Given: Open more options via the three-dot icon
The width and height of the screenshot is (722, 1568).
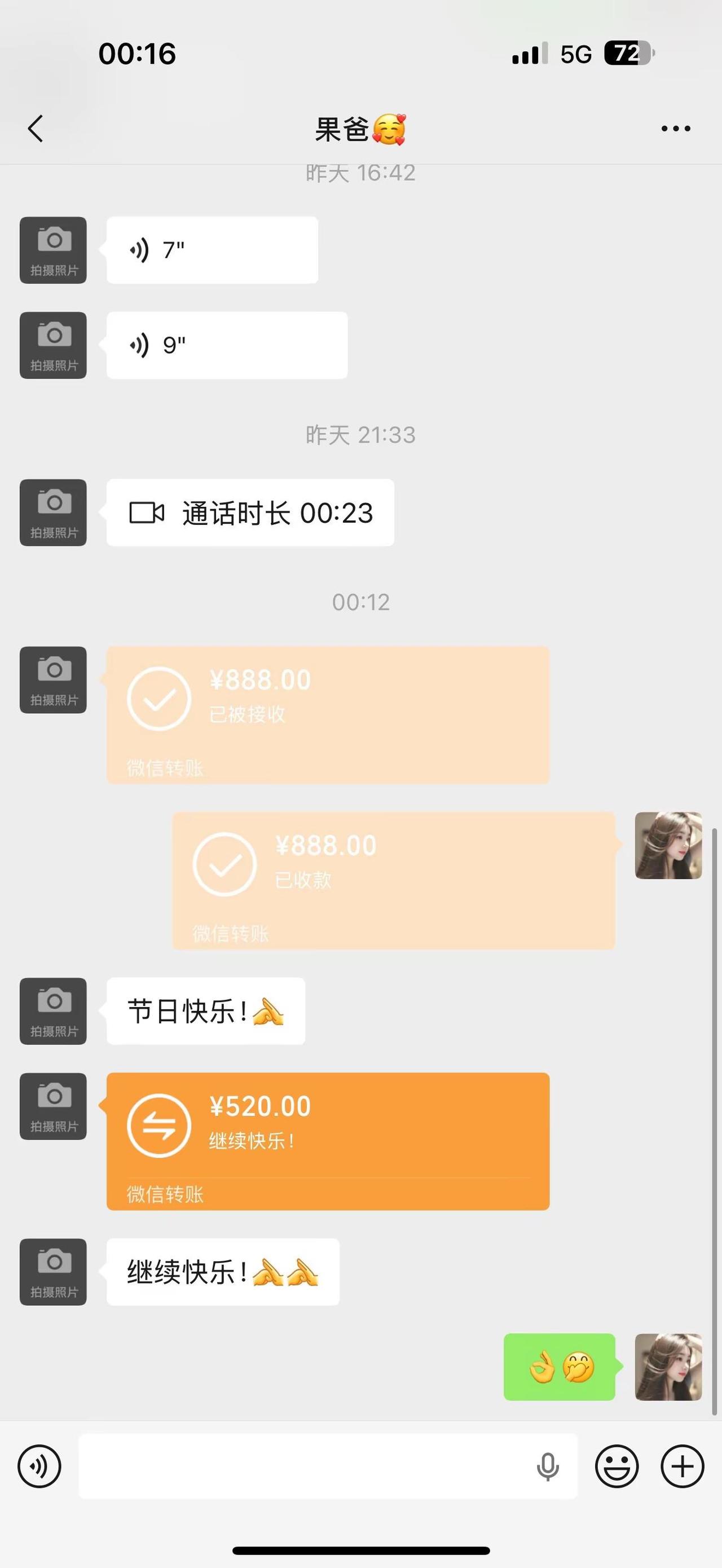Looking at the screenshot, I should 676,128.
